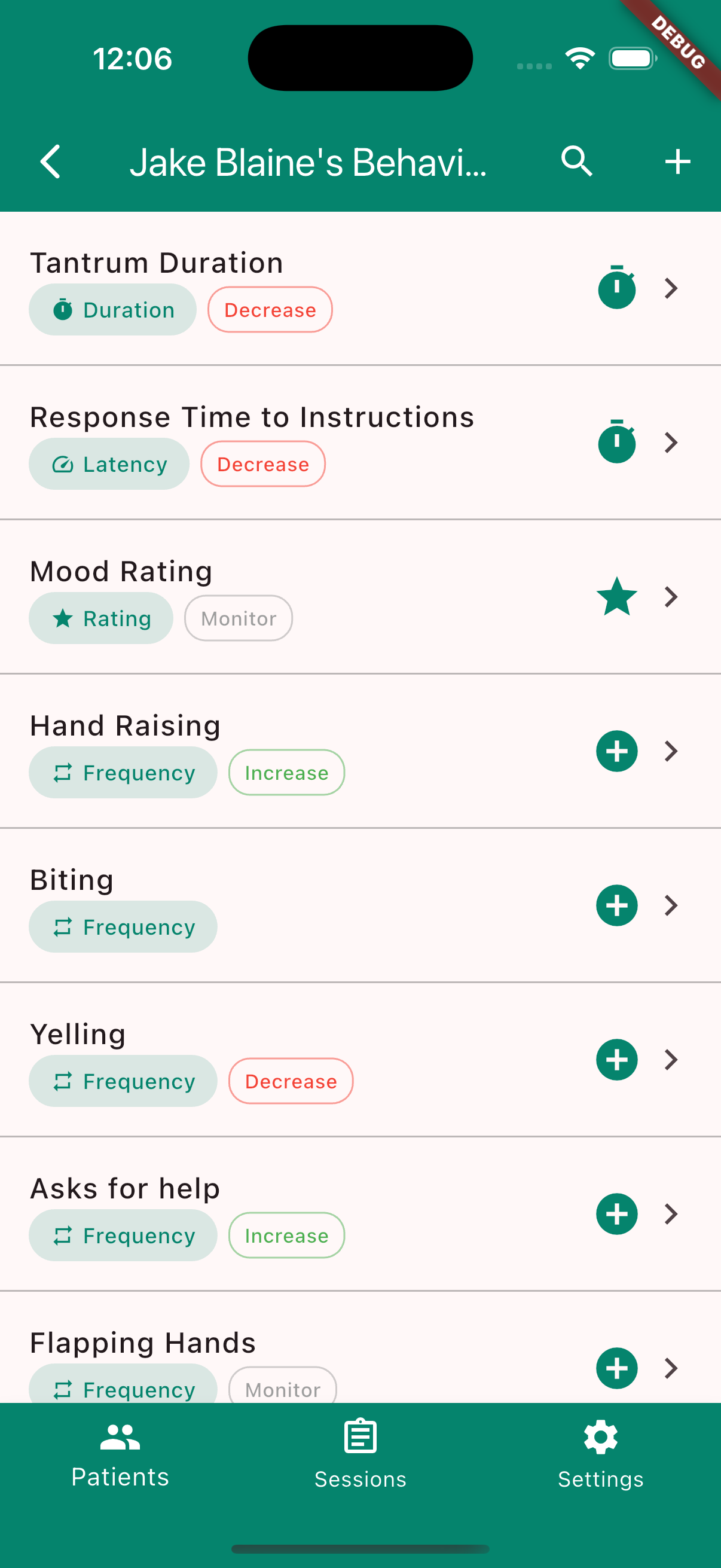721x1568 pixels.
Task: Tap the plus counter icon for Hand Raising
Action: pos(617,751)
